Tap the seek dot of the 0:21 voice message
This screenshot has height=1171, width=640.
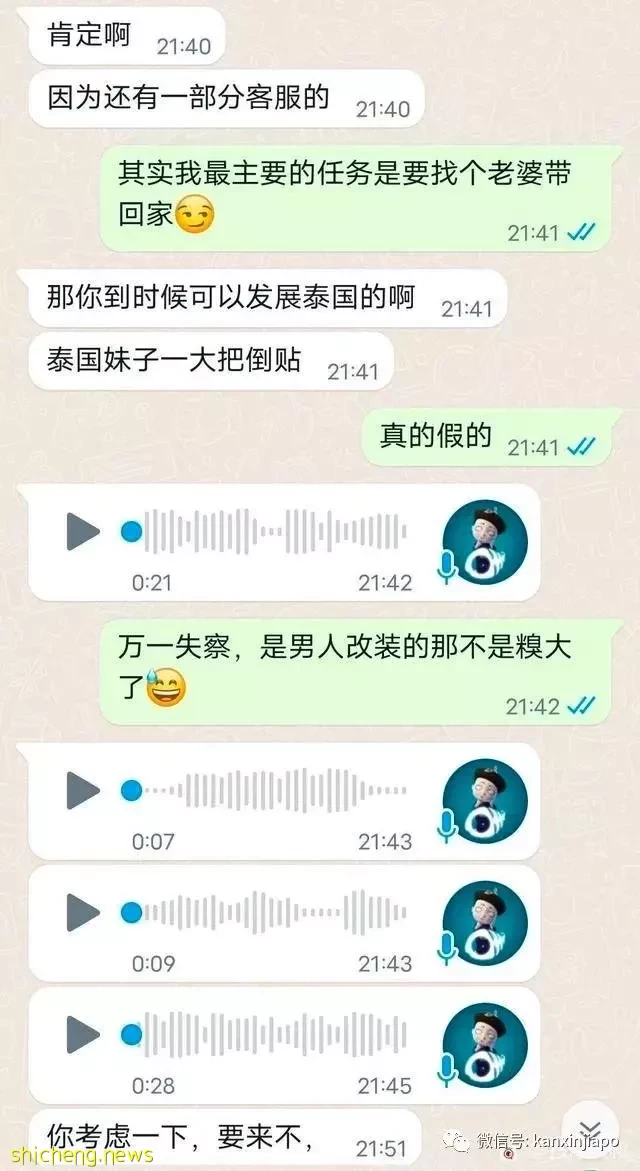tap(131, 531)
